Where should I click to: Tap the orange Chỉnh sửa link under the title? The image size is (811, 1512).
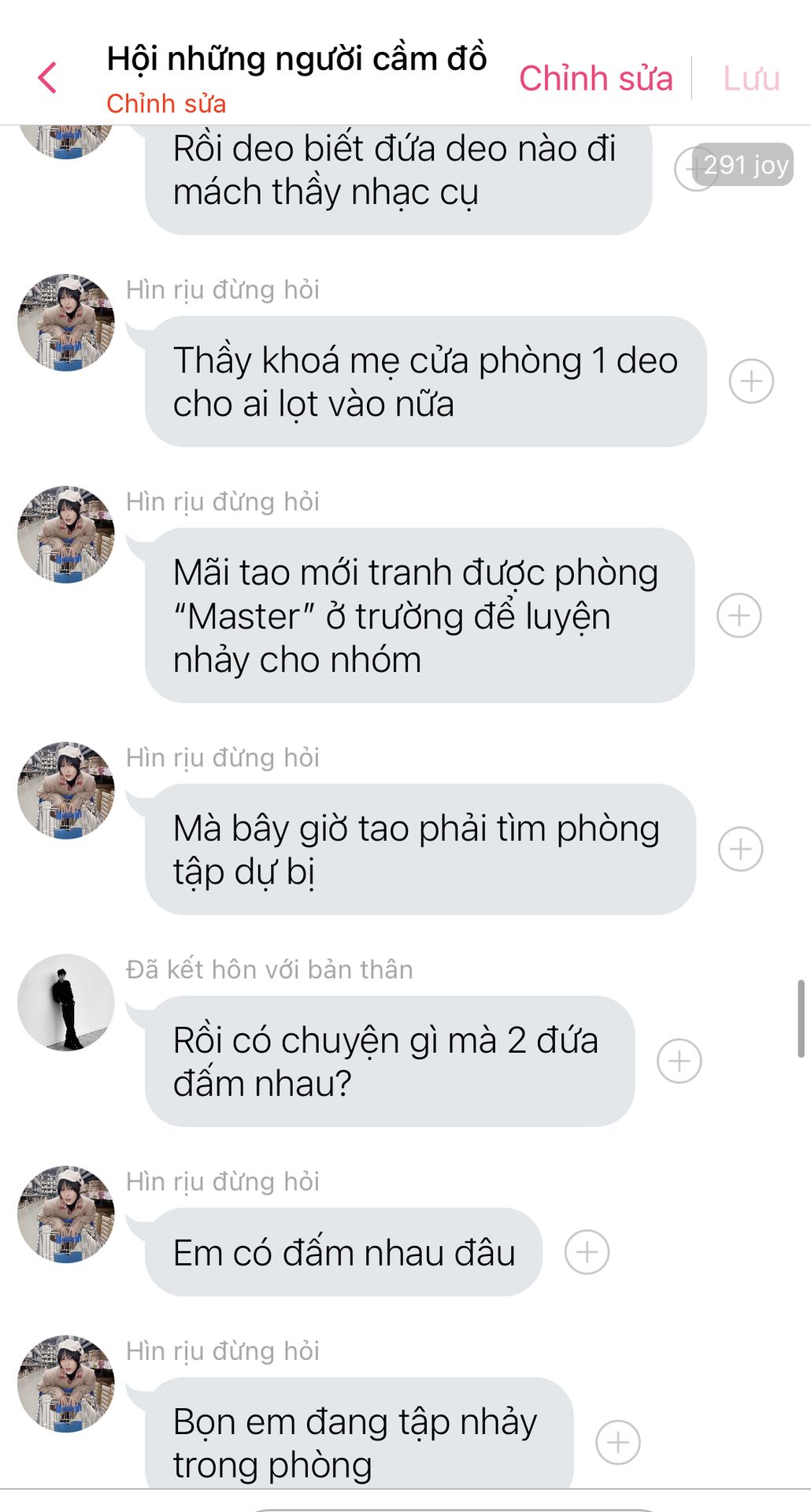(x=166, y=103)
